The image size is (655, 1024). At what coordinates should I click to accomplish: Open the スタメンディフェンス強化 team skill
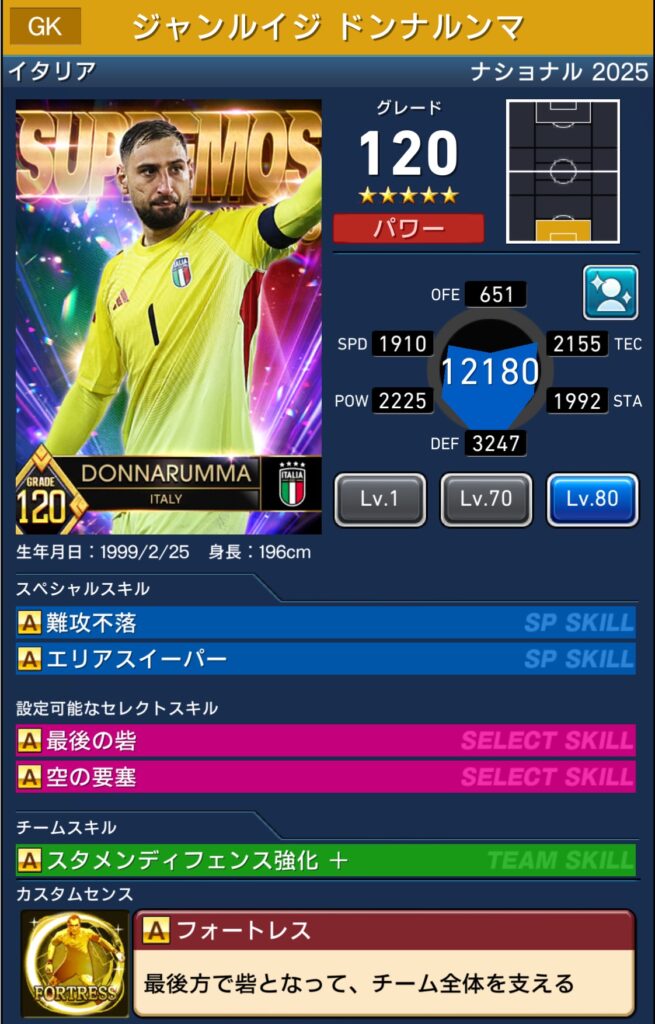[x=326, y=859]
